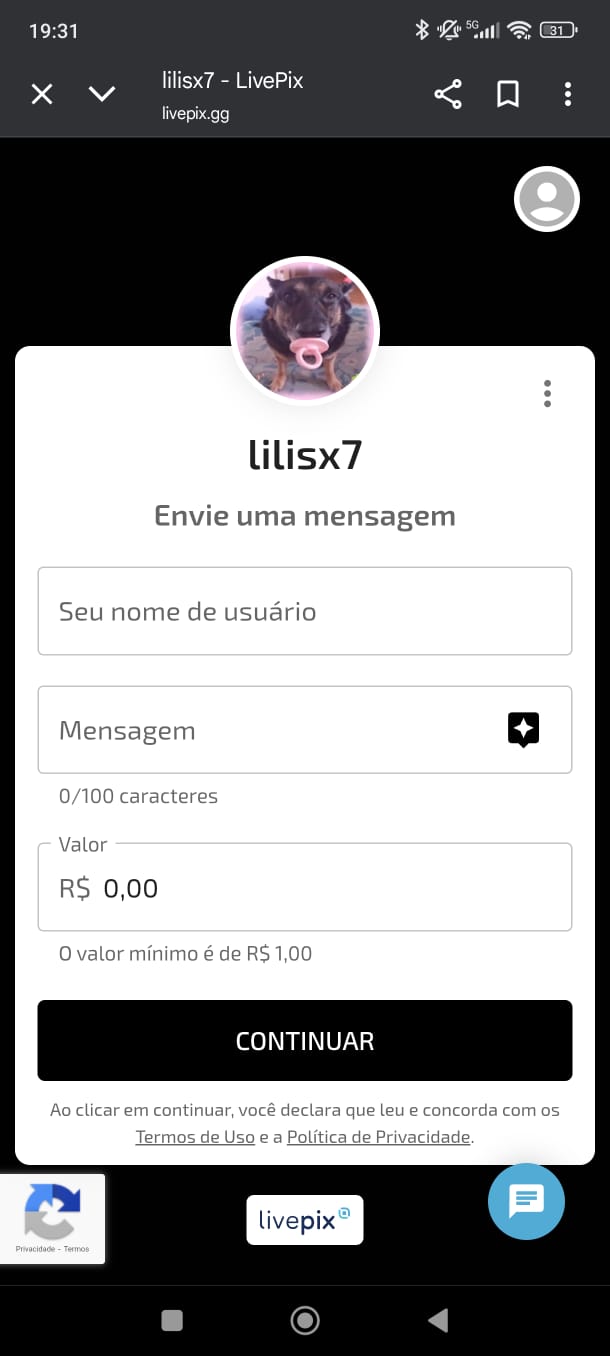Bookmark this LivePix page
The image size is (610, 1356).
[x=508, y=95]
